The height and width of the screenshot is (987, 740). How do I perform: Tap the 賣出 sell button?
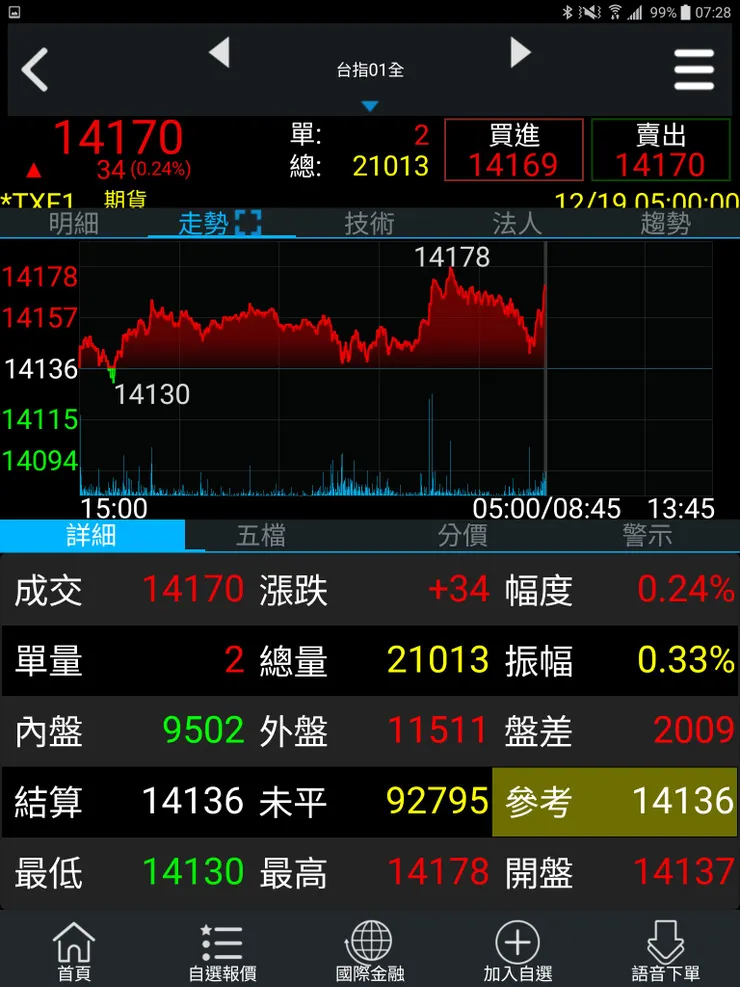pyautogui.click(x=661, y=150)
